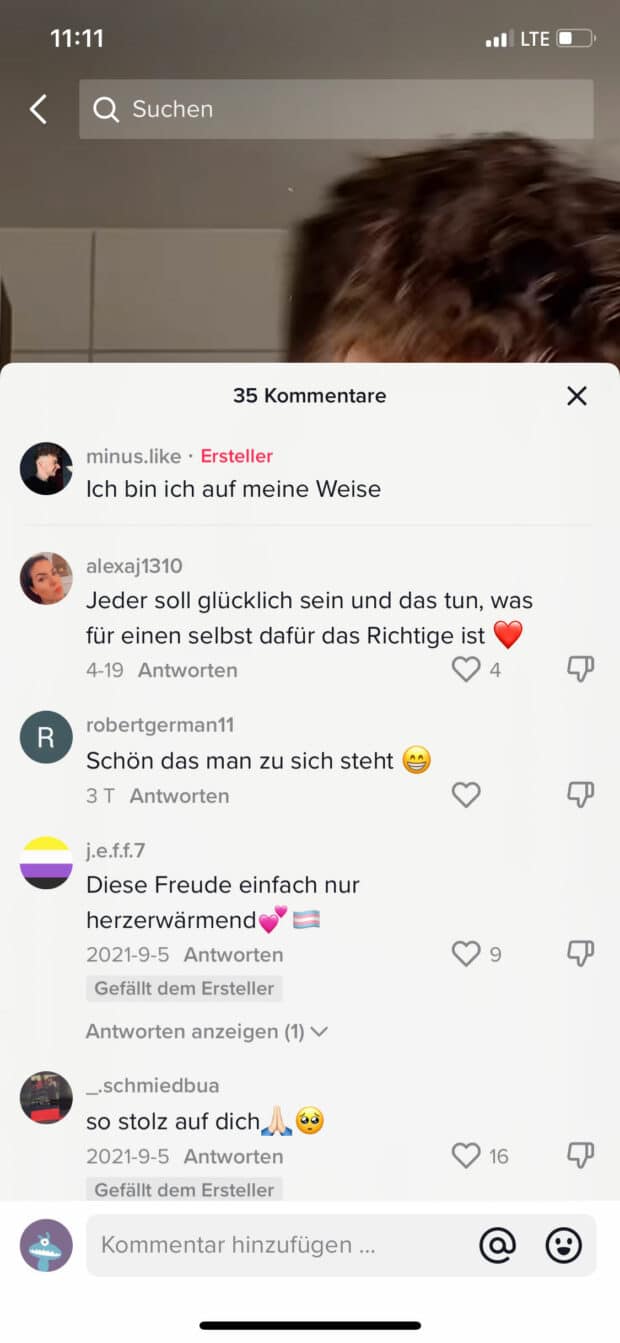Close the comments panel
The width and height of the screenshot is (620, 1343).
coord(576,396)
